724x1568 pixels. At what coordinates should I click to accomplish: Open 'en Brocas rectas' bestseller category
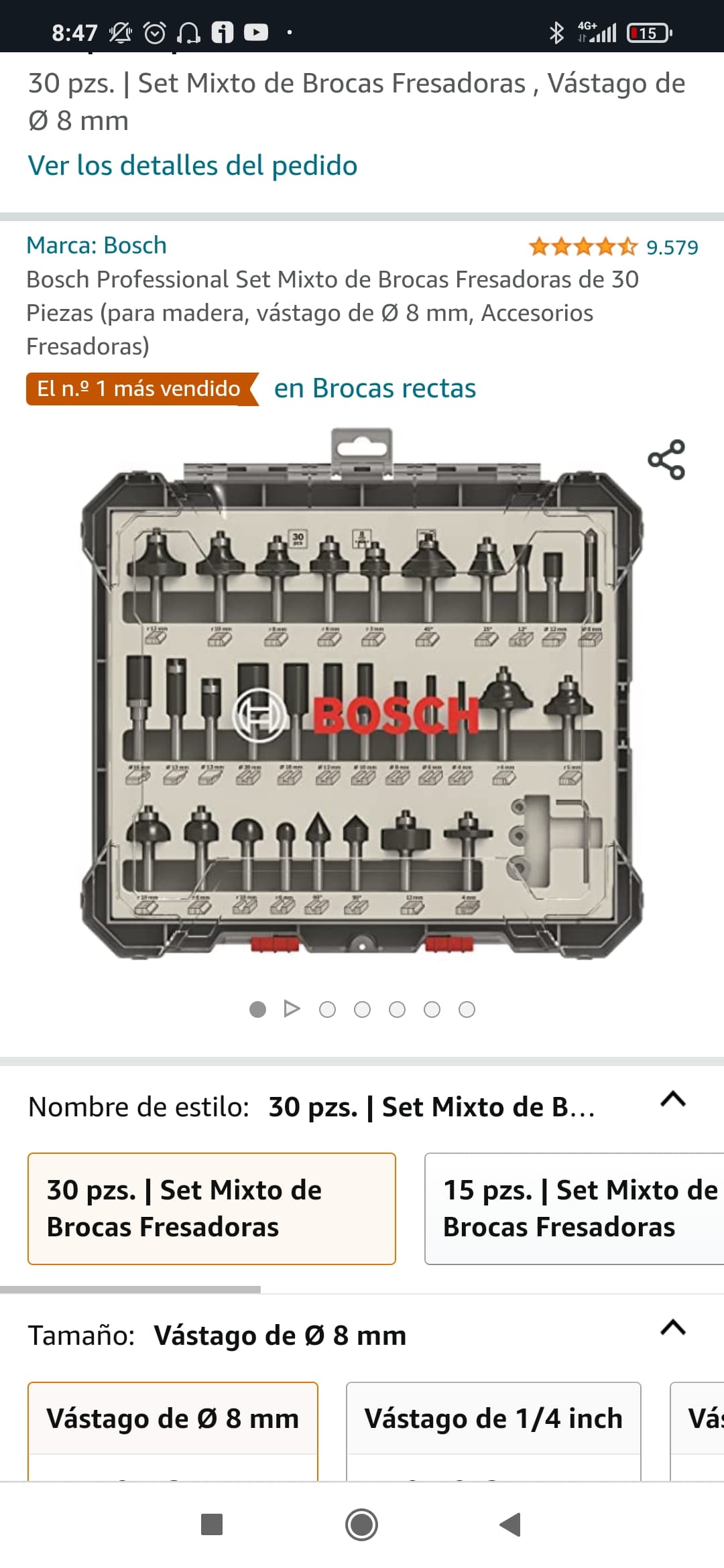coord(375,389)
